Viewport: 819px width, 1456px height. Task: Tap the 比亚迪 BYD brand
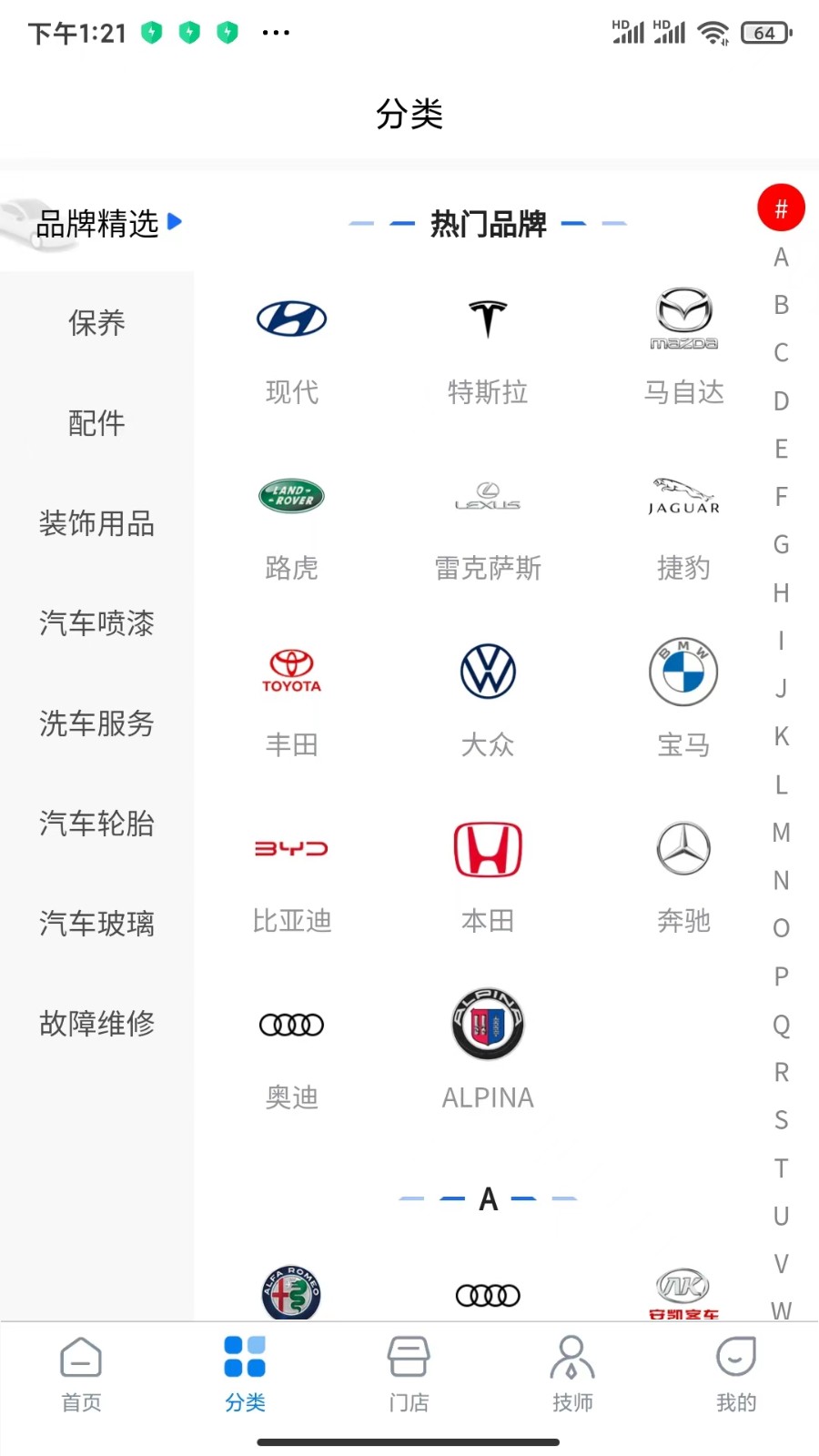[291, 875]
